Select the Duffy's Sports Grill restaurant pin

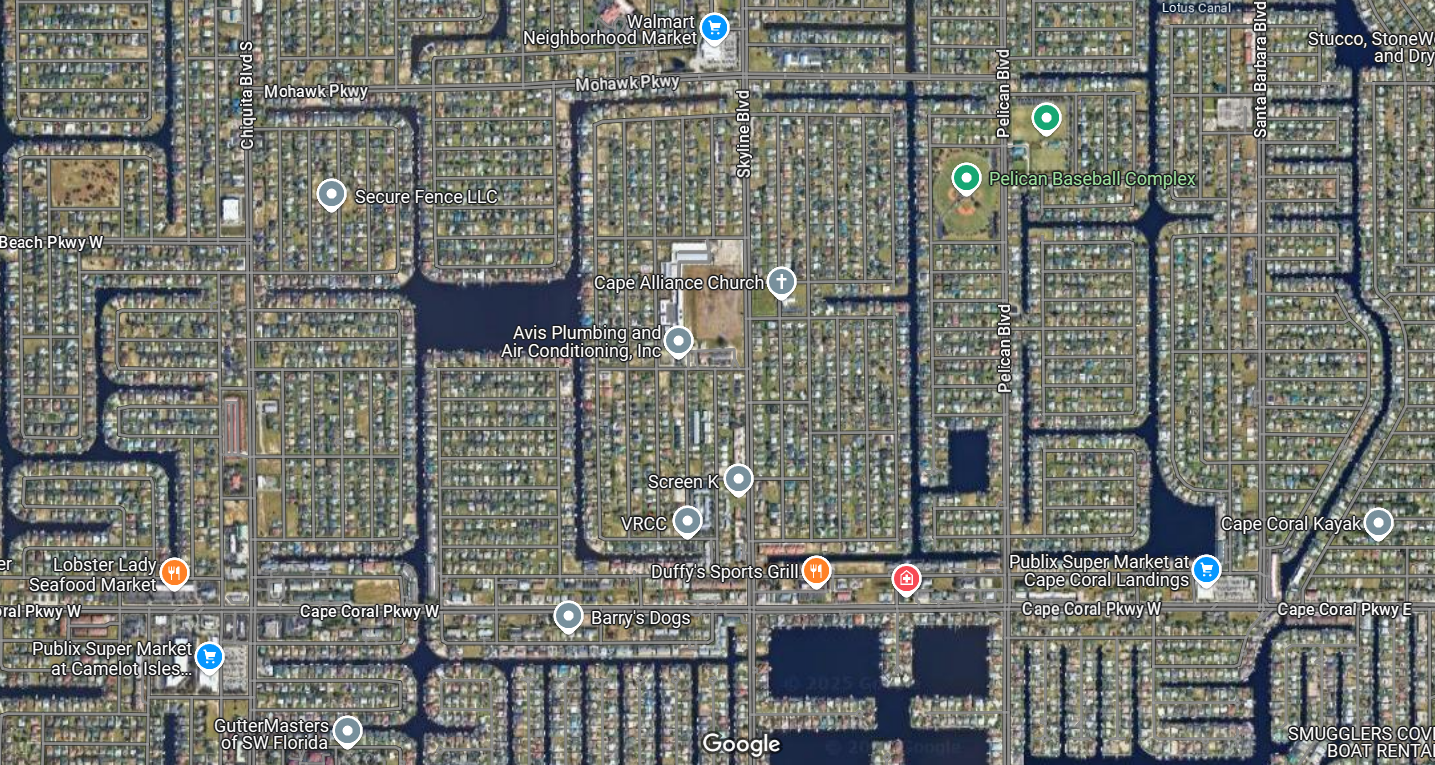(x=816, y=570)
